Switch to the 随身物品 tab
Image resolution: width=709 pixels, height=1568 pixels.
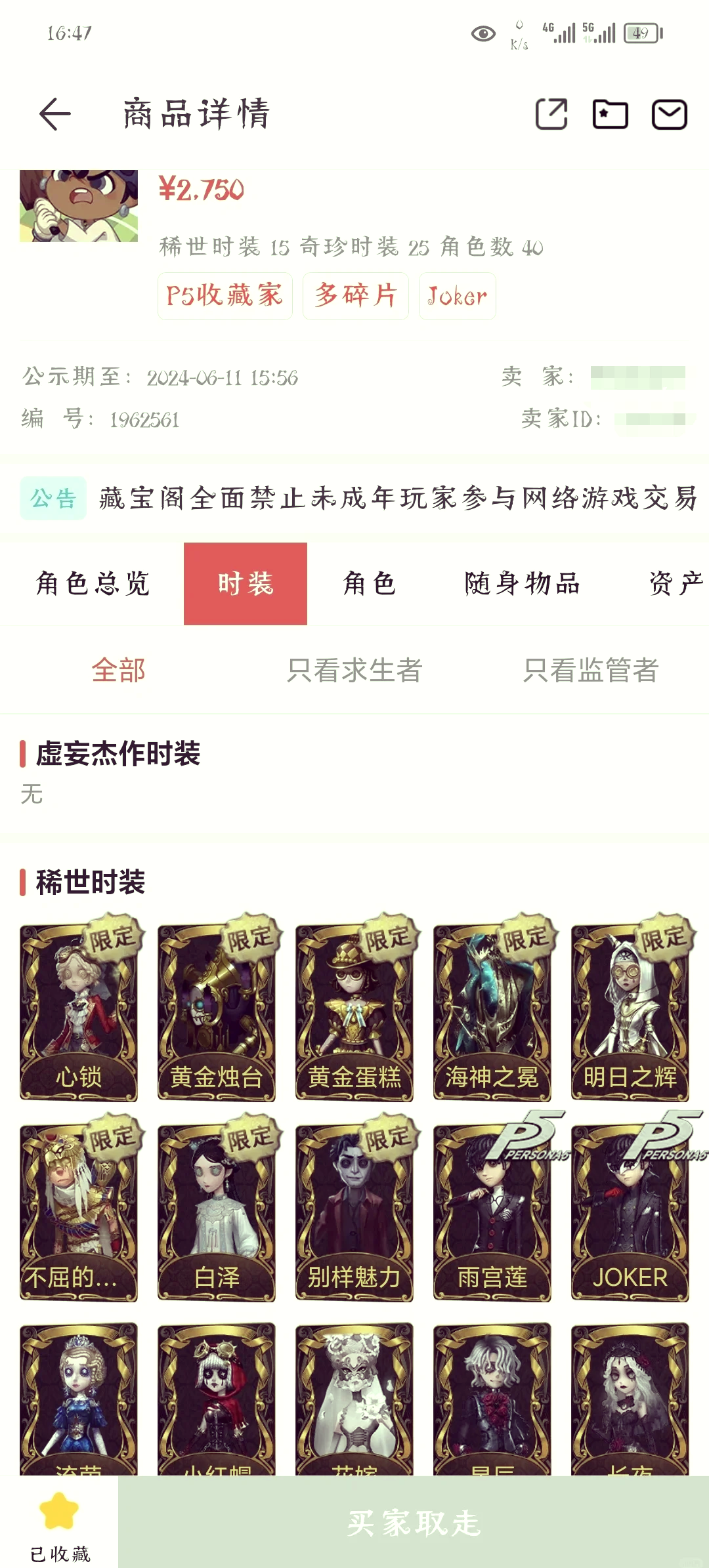[x=523, y=584]
